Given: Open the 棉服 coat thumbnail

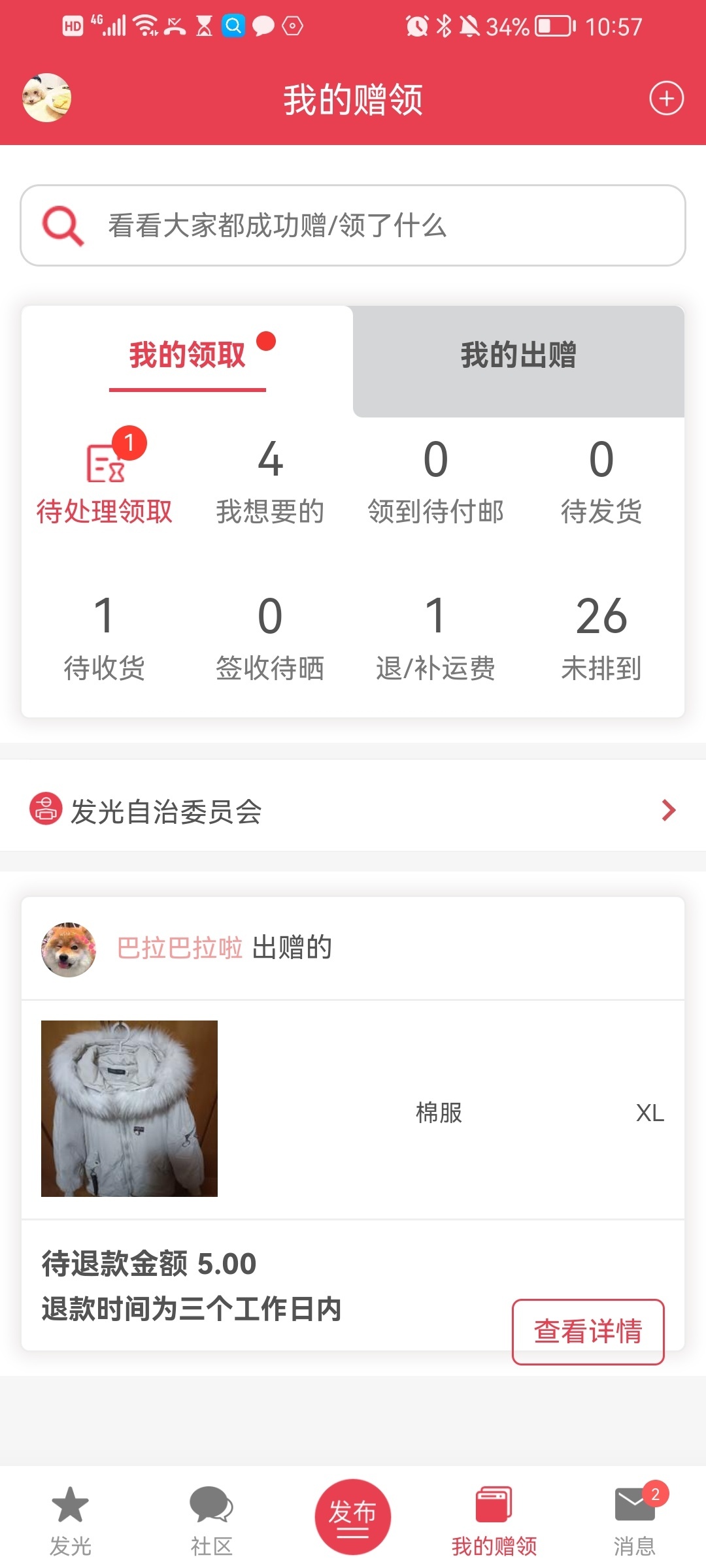Looking at the screenshot, I should (x=129, y=1109).
